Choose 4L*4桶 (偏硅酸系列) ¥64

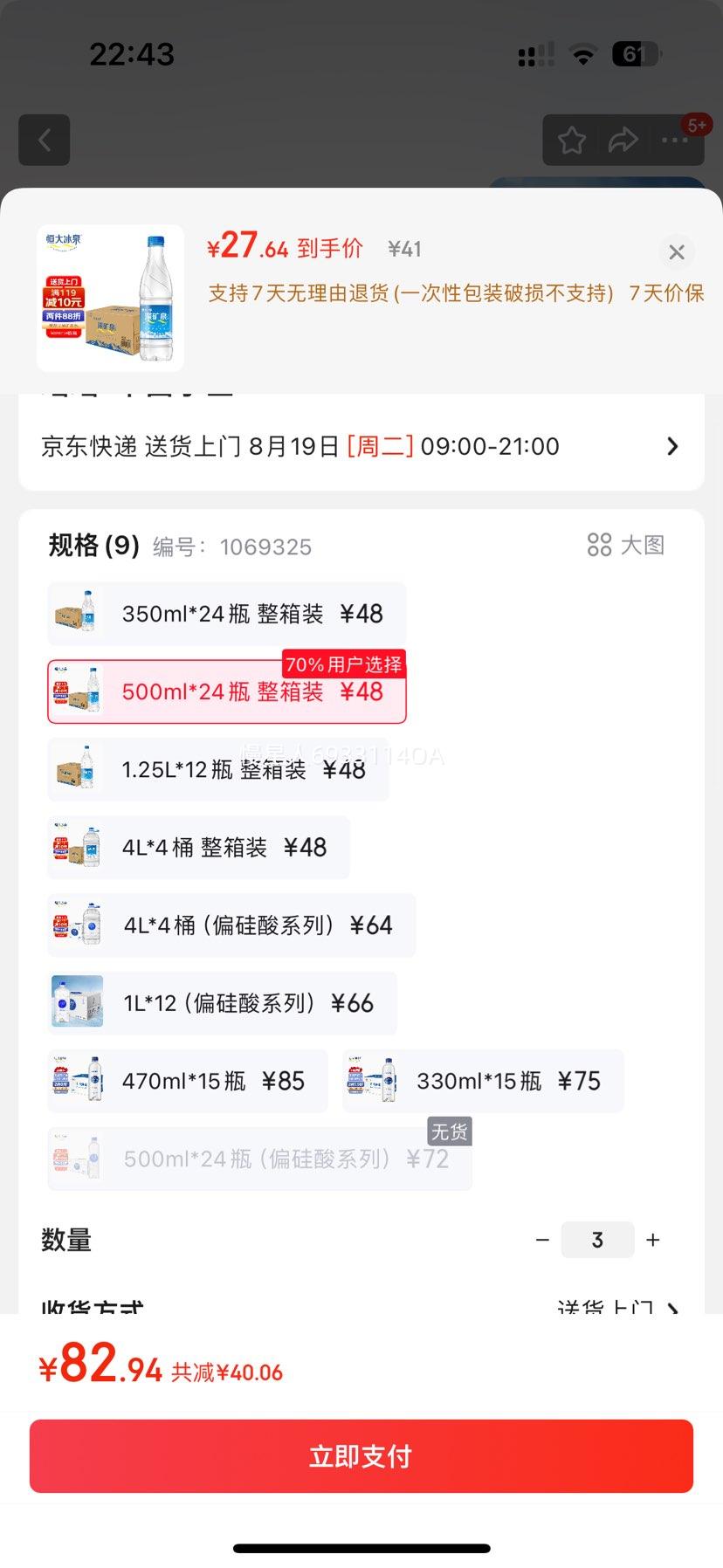[231, 925]
